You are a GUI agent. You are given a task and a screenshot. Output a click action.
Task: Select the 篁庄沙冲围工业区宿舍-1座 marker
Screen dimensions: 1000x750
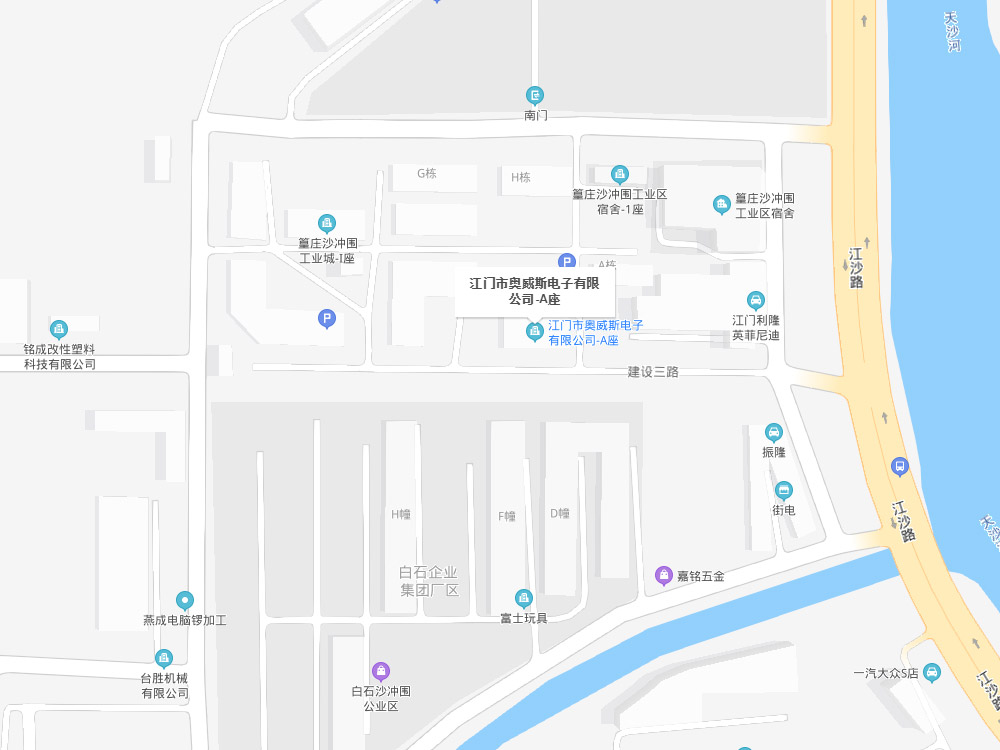point(619,175)
